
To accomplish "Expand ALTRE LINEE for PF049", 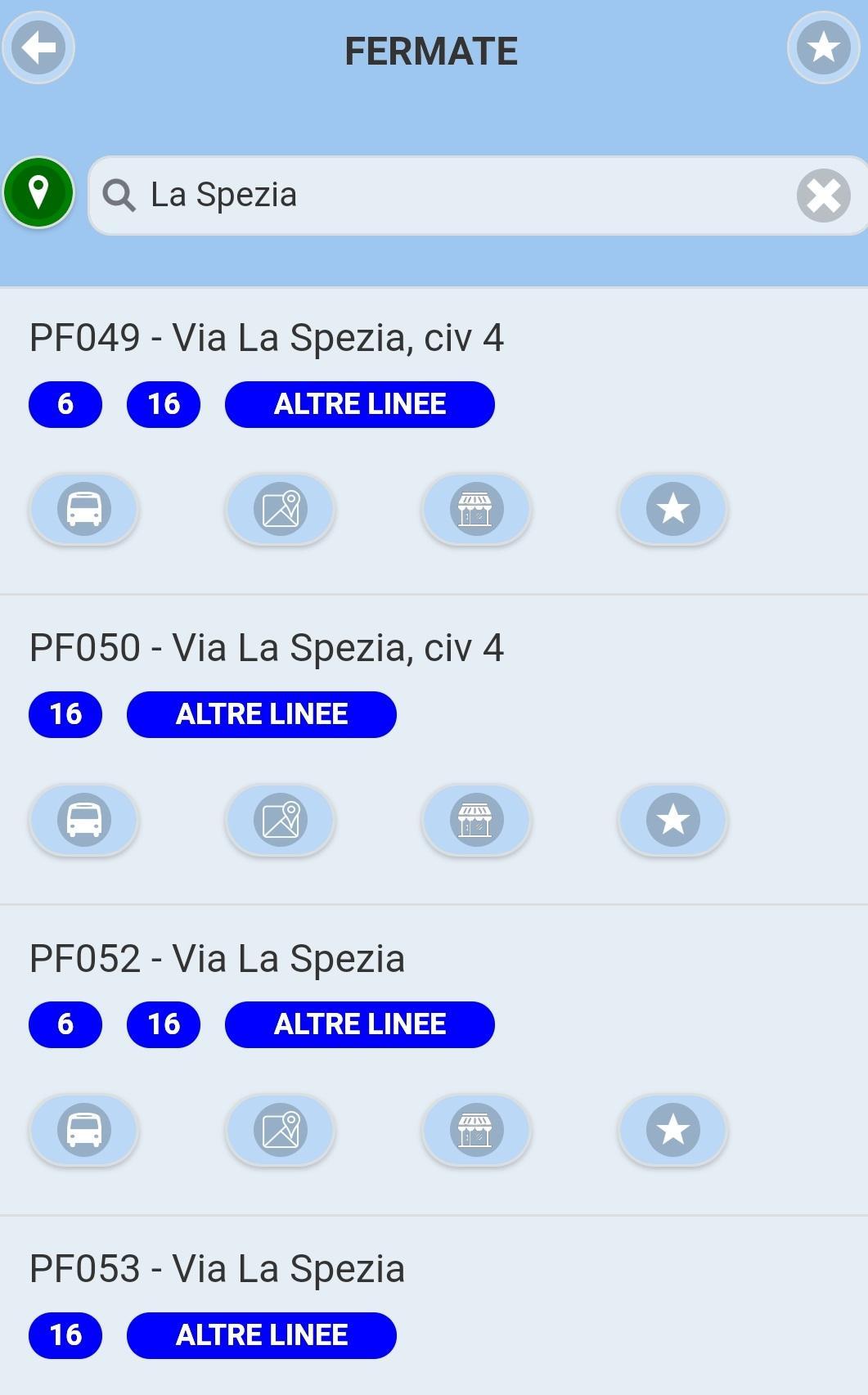I will [x=360, y=403].
